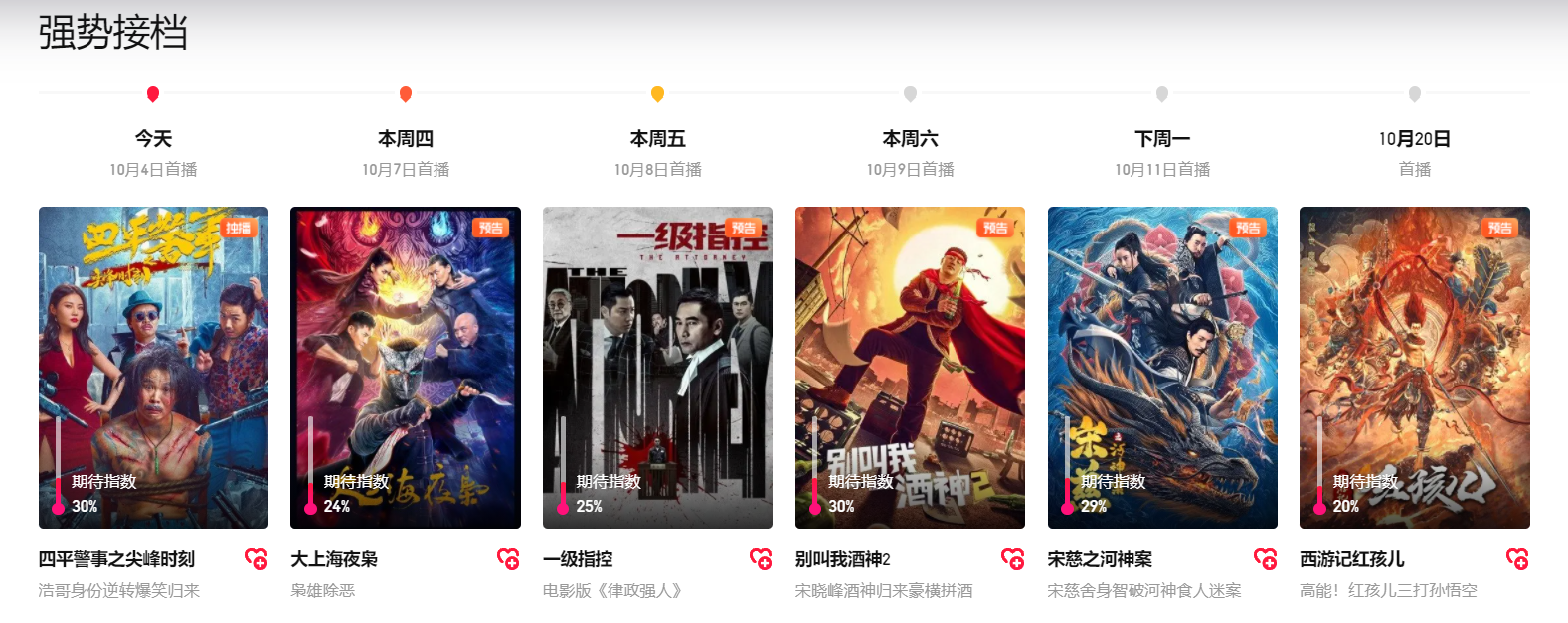1568x623 pixels.
Task: Open the 大上海夜枭 poster
Action: 406,367
